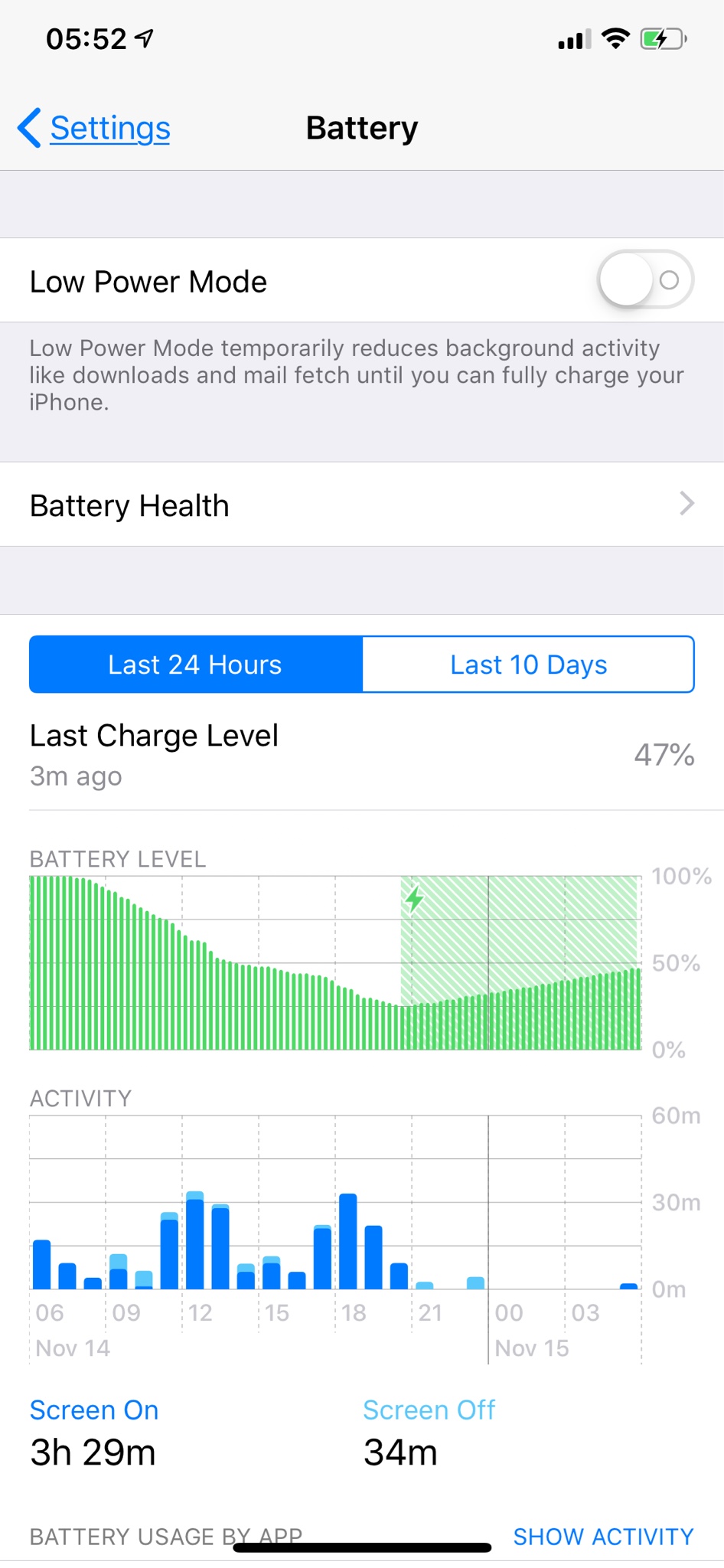This screenshot has height=1568, width=724.
Task: Tap the battery level chart
Action: tap(335, 963)
